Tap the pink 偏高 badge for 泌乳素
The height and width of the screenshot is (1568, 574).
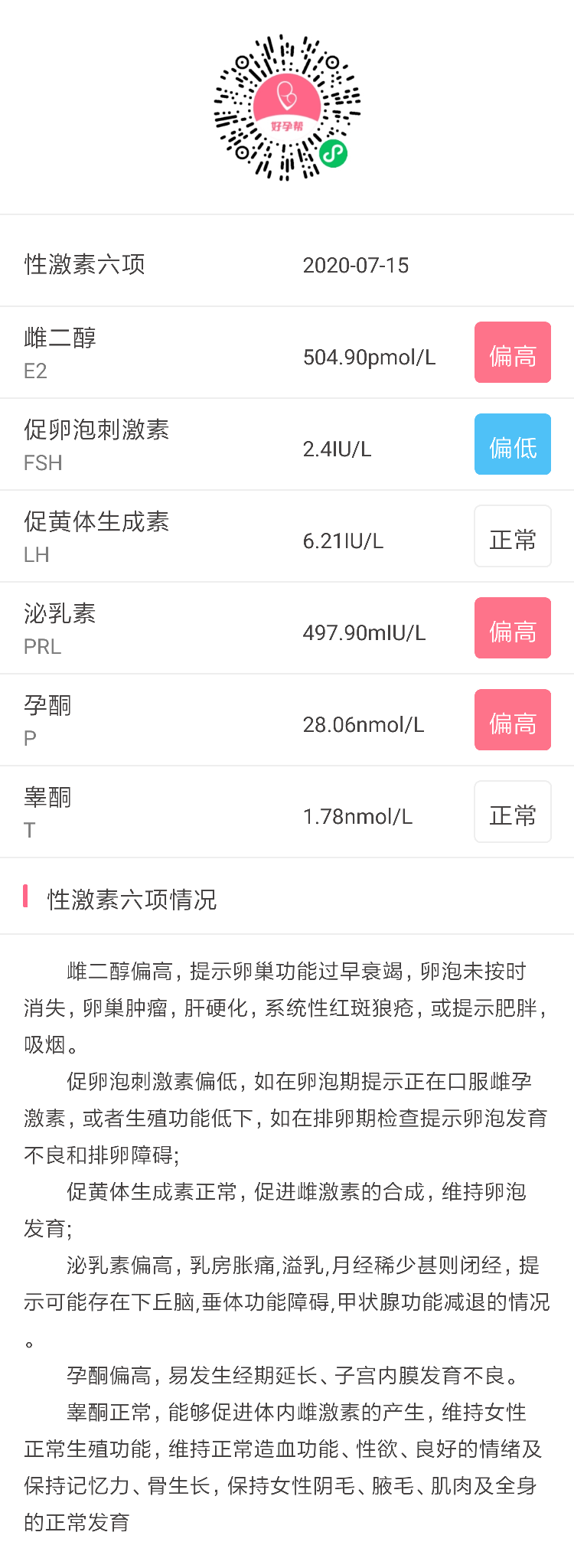click(x=512, y=628)
